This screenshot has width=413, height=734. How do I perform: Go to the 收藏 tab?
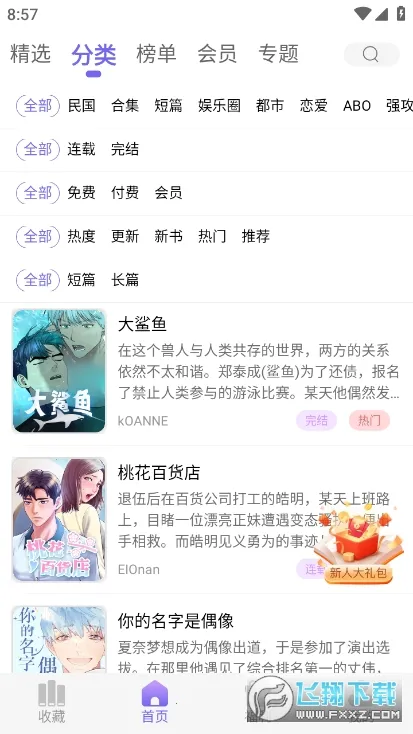52,702
